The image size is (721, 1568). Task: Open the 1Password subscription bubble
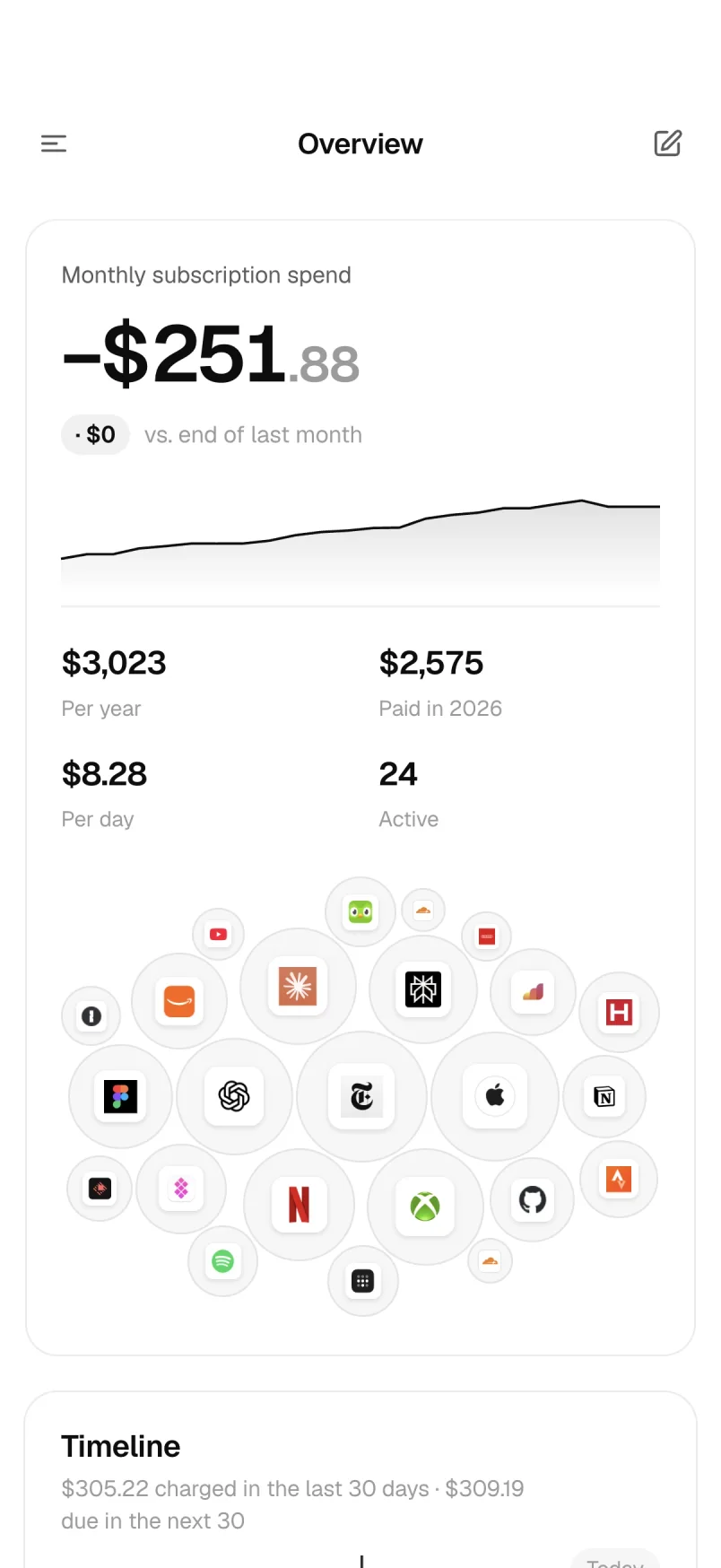click(91, 1016)
